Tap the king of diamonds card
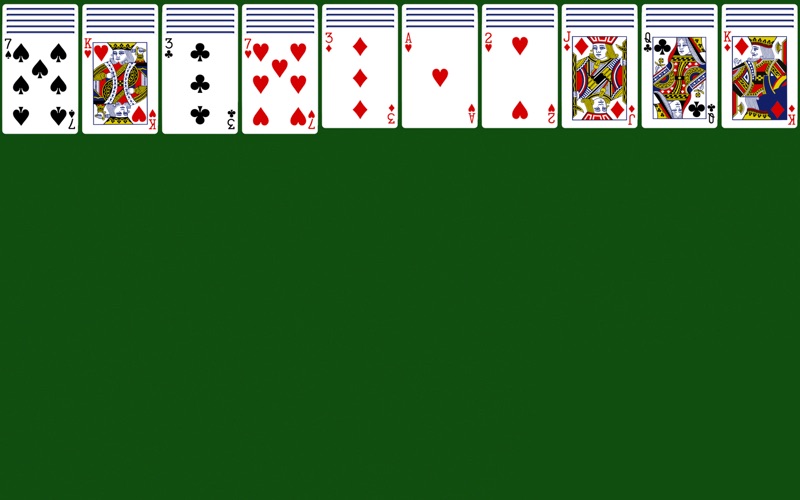 760,78
